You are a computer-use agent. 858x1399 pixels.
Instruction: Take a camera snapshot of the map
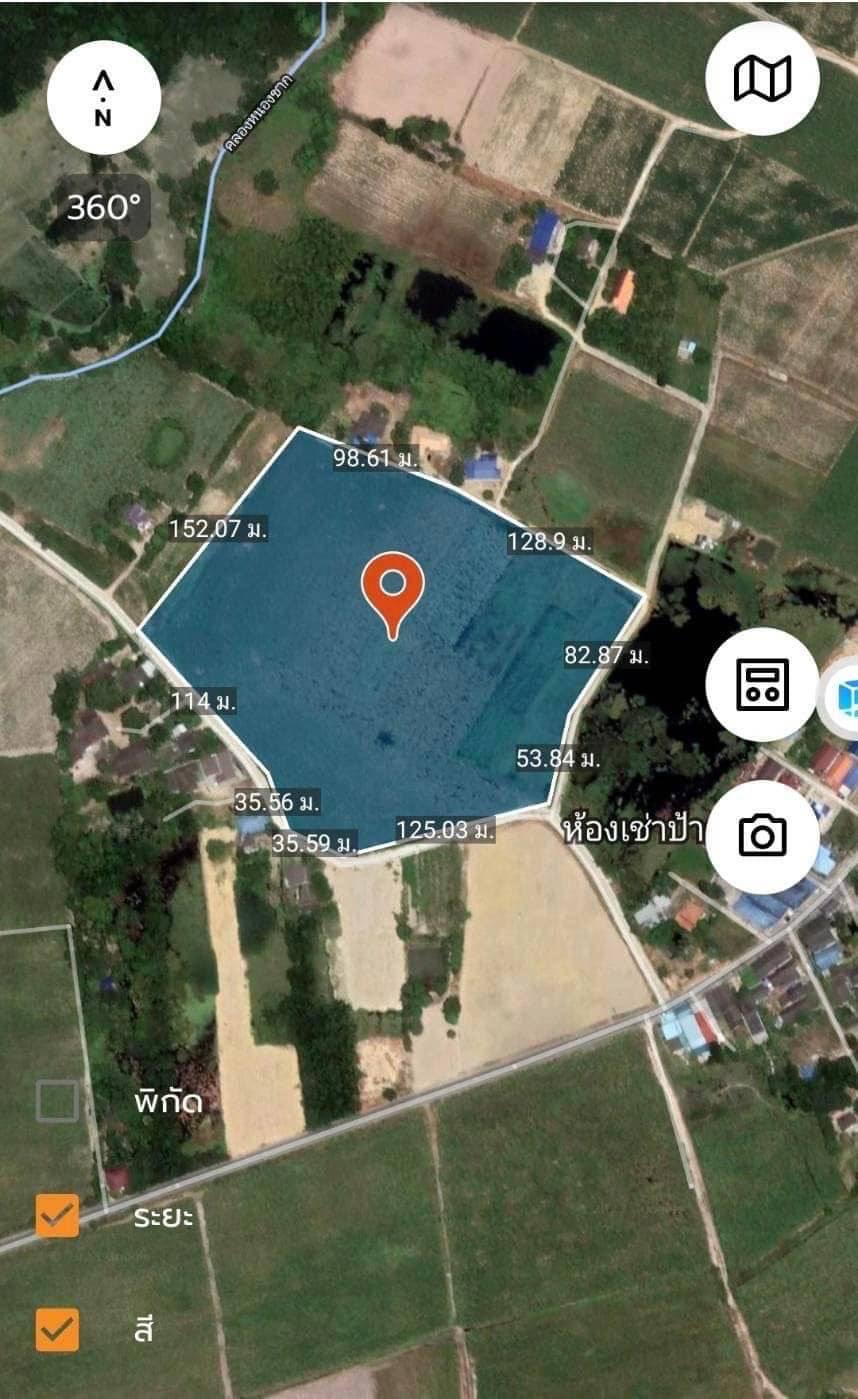(x=762, y=836)
